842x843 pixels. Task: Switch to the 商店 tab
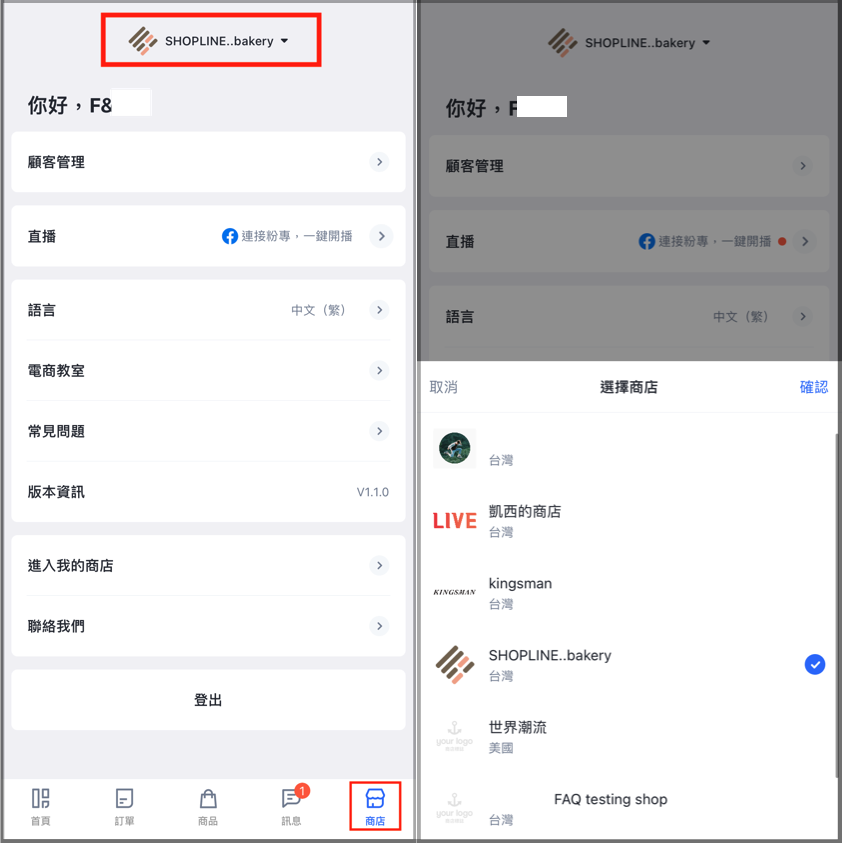[375, 806]
